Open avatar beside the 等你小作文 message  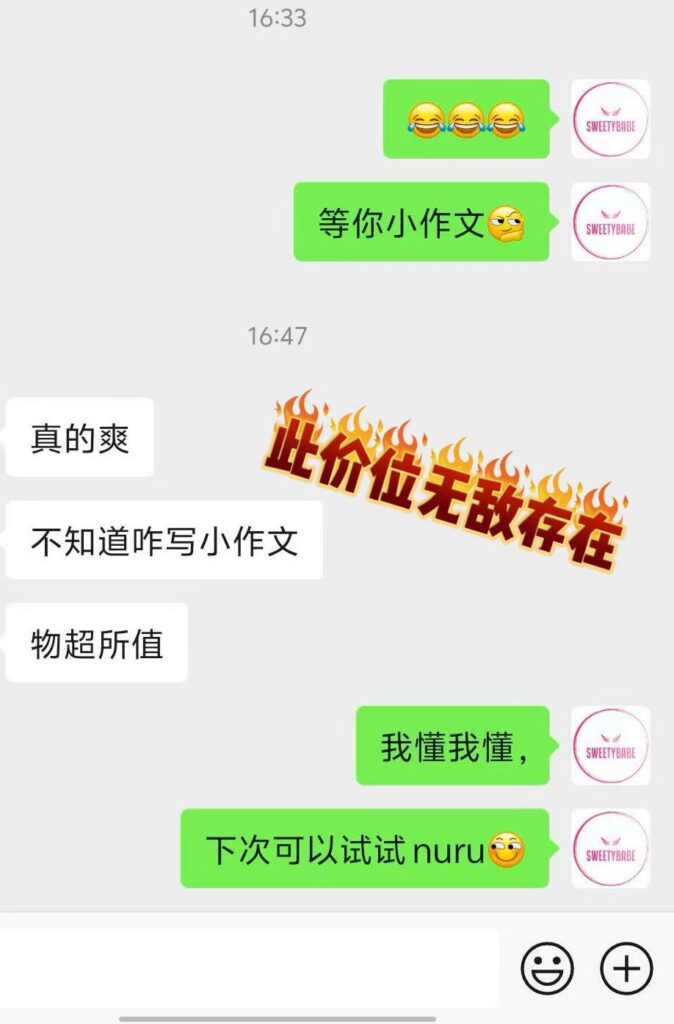tap(610, 222)
